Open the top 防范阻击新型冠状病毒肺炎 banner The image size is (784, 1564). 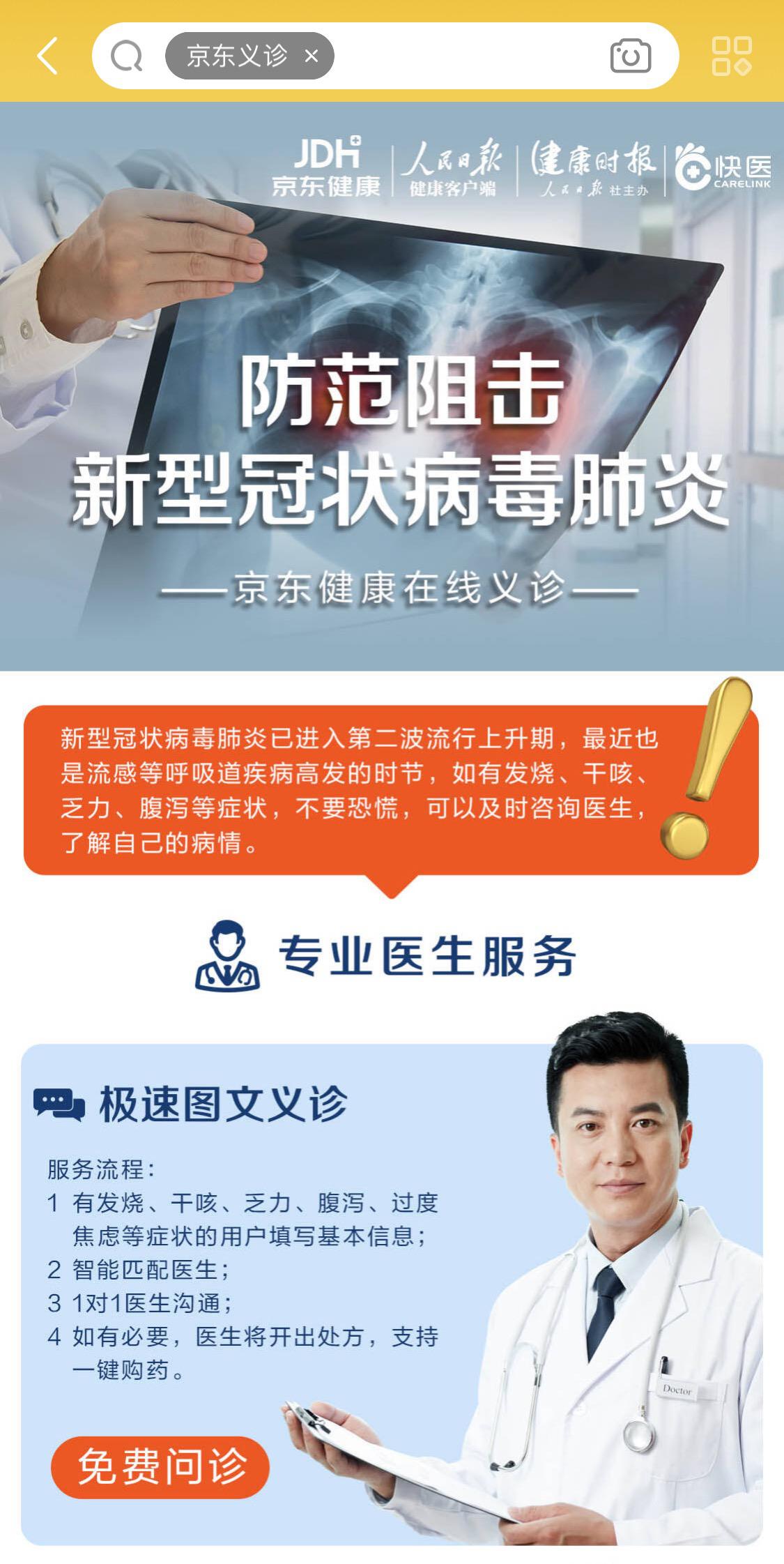(x=392, y=386)
